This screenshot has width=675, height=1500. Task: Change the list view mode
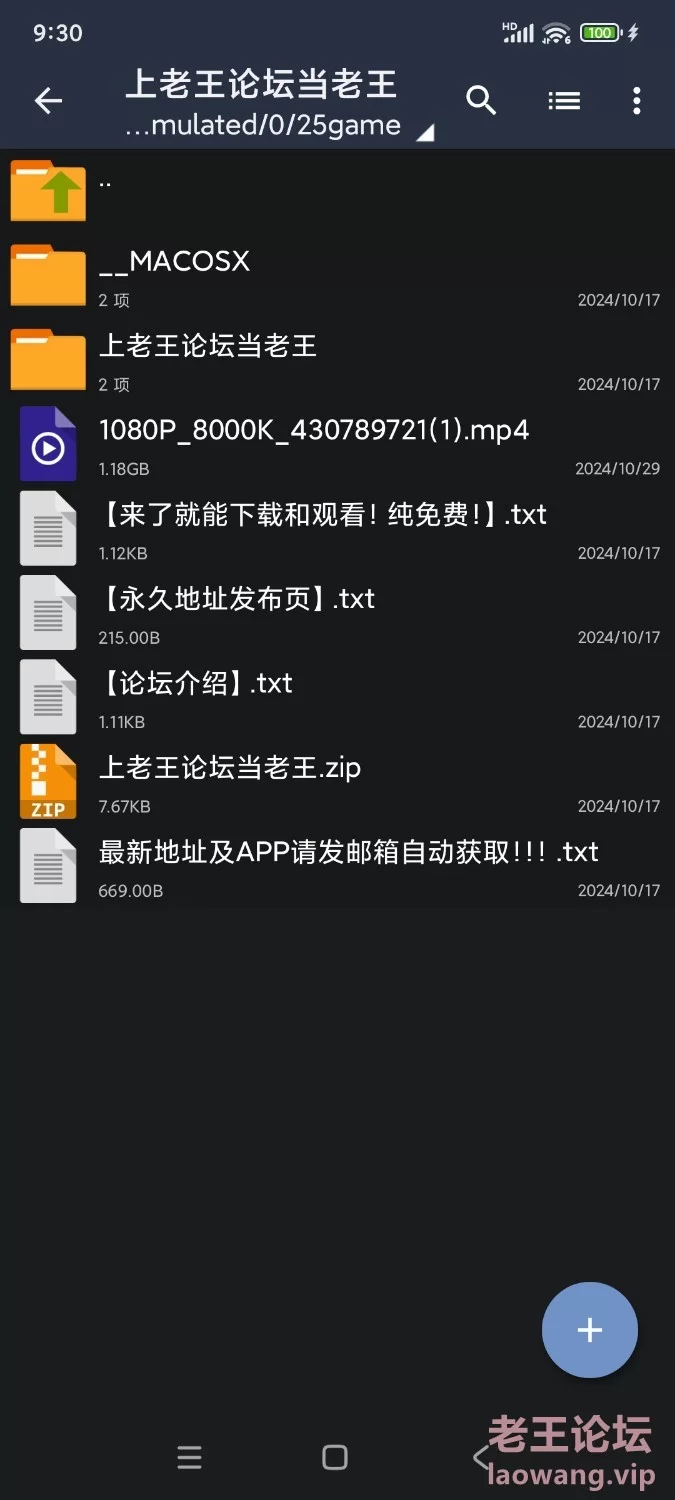[564, 100]
